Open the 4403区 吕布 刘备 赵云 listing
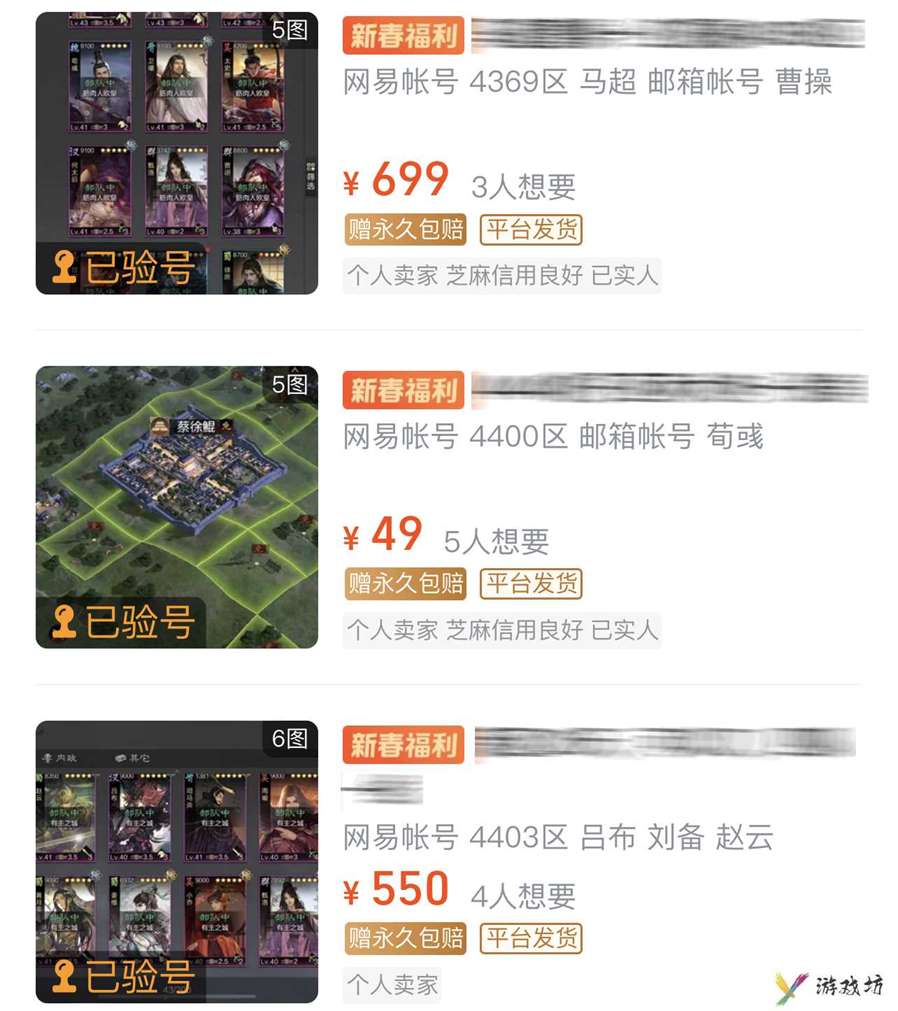Image resolution: width=898 pixels, height=1011 pixels. [558, 837]
